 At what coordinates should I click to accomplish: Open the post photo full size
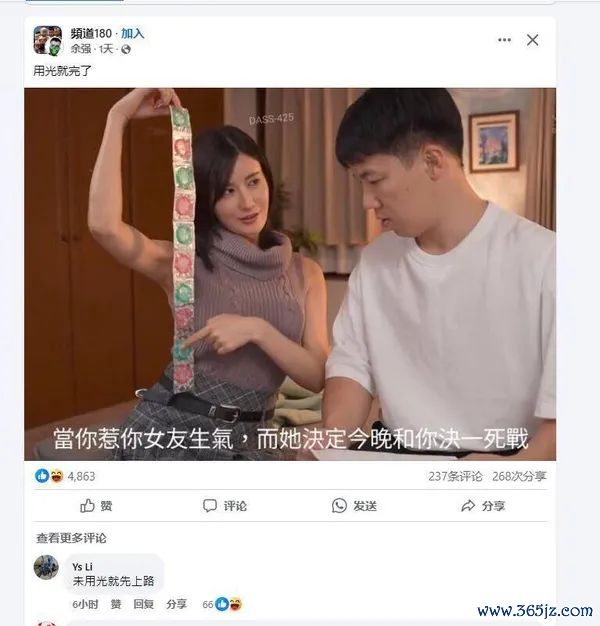290,274
